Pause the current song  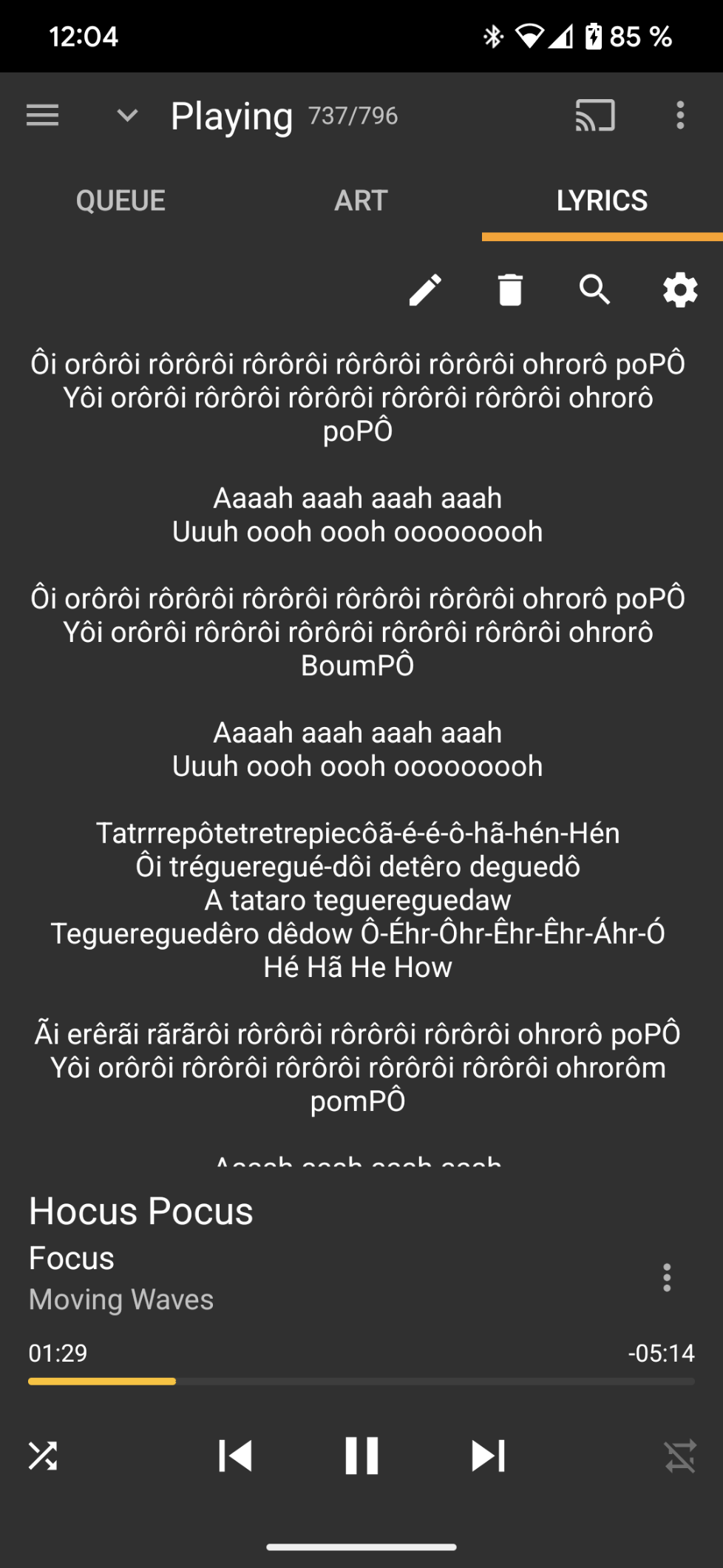pos(361,1456)
